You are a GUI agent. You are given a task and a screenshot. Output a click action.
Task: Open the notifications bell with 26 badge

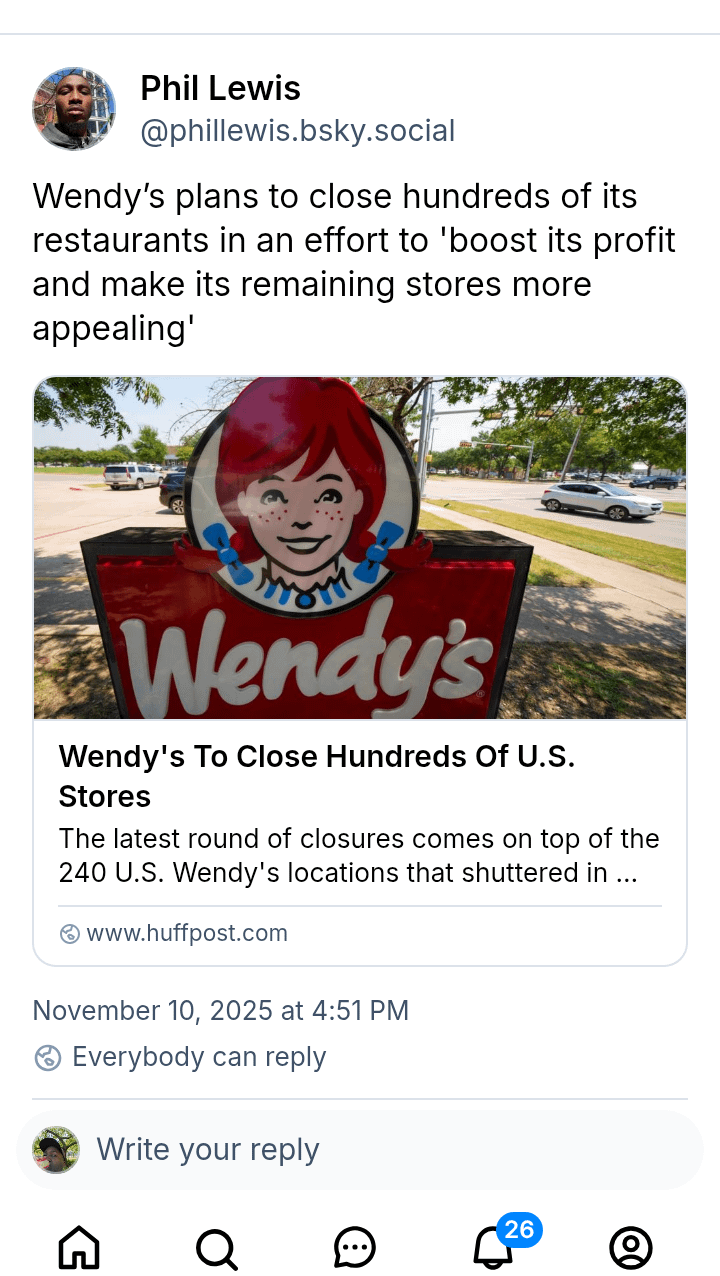coord(493,1247)
